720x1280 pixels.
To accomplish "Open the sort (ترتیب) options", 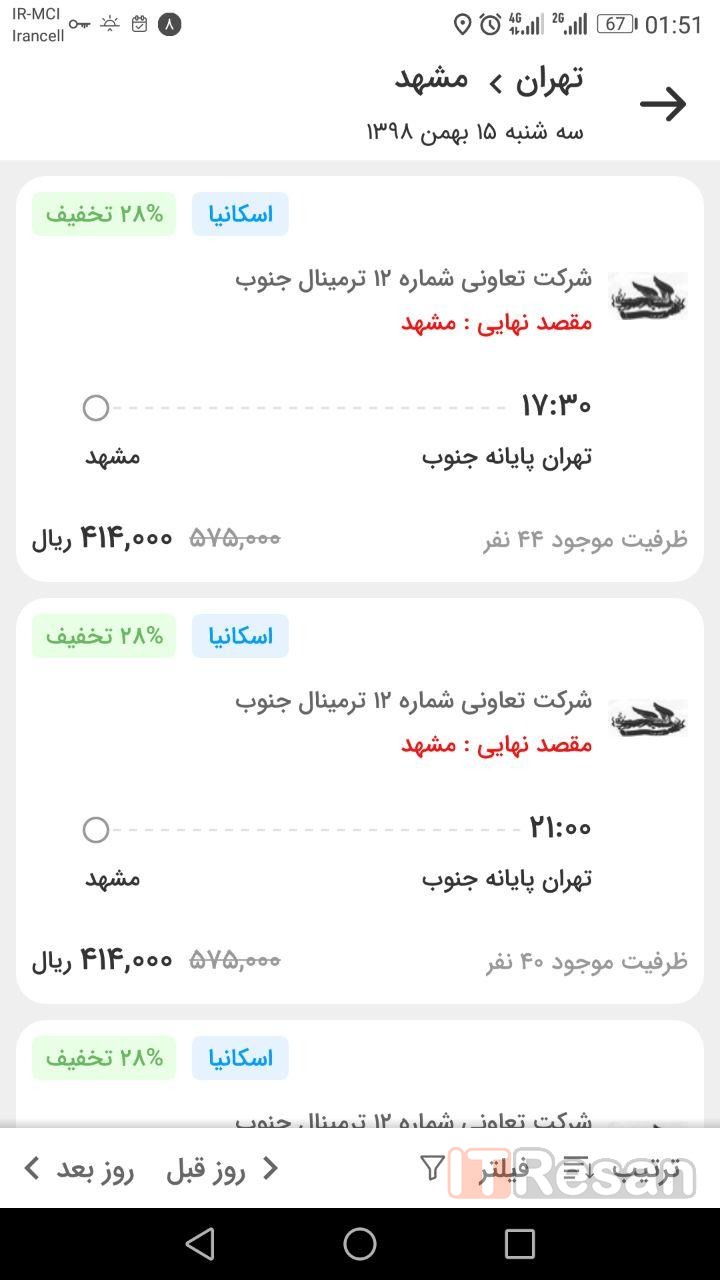I will click(624, 1168).
